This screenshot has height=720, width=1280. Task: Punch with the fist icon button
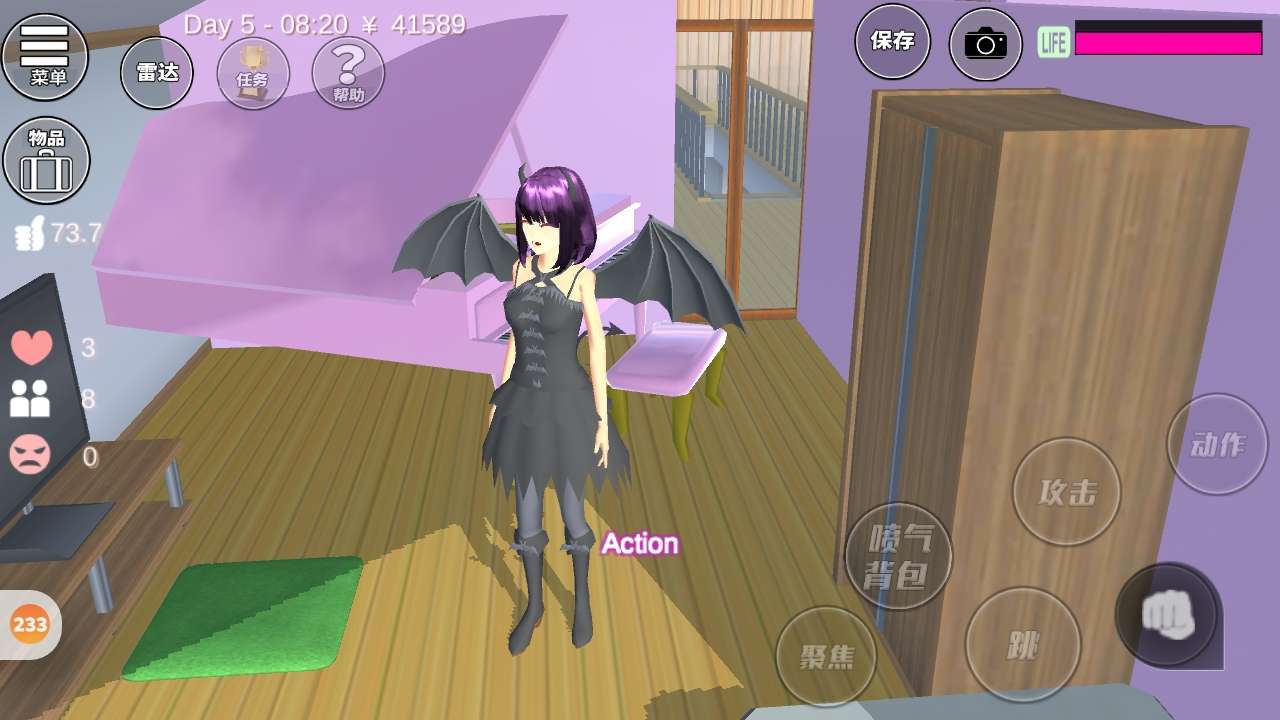coord(1167,614)
